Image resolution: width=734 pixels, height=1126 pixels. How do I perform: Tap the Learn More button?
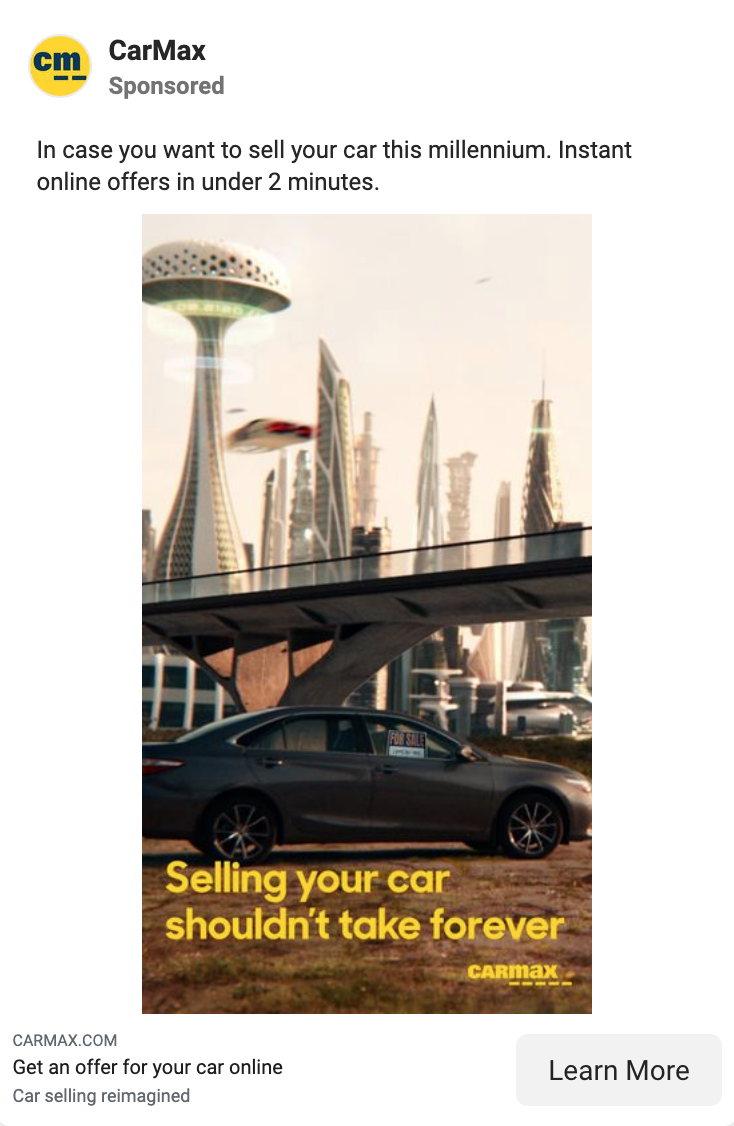click(x=618, y=1070)
